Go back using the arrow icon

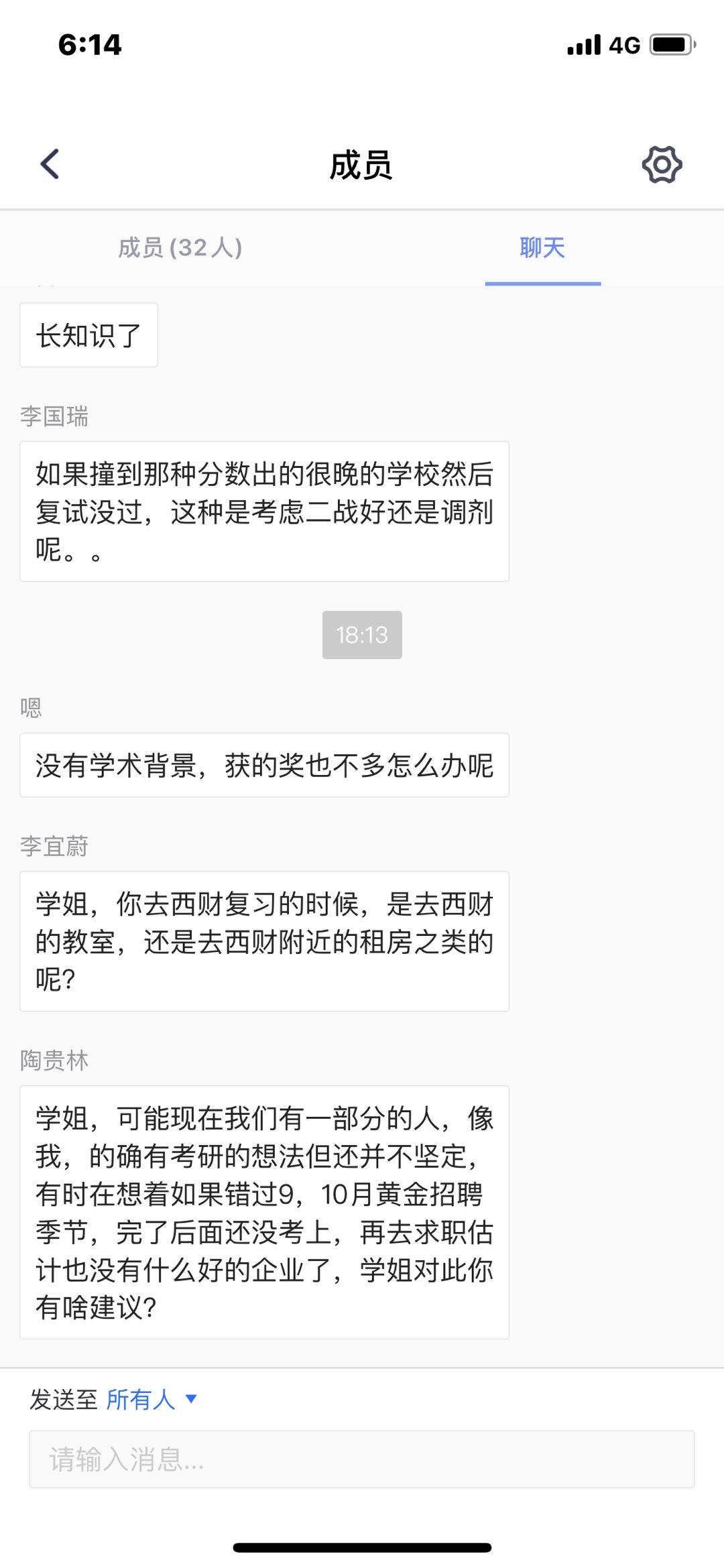point(50,164)
